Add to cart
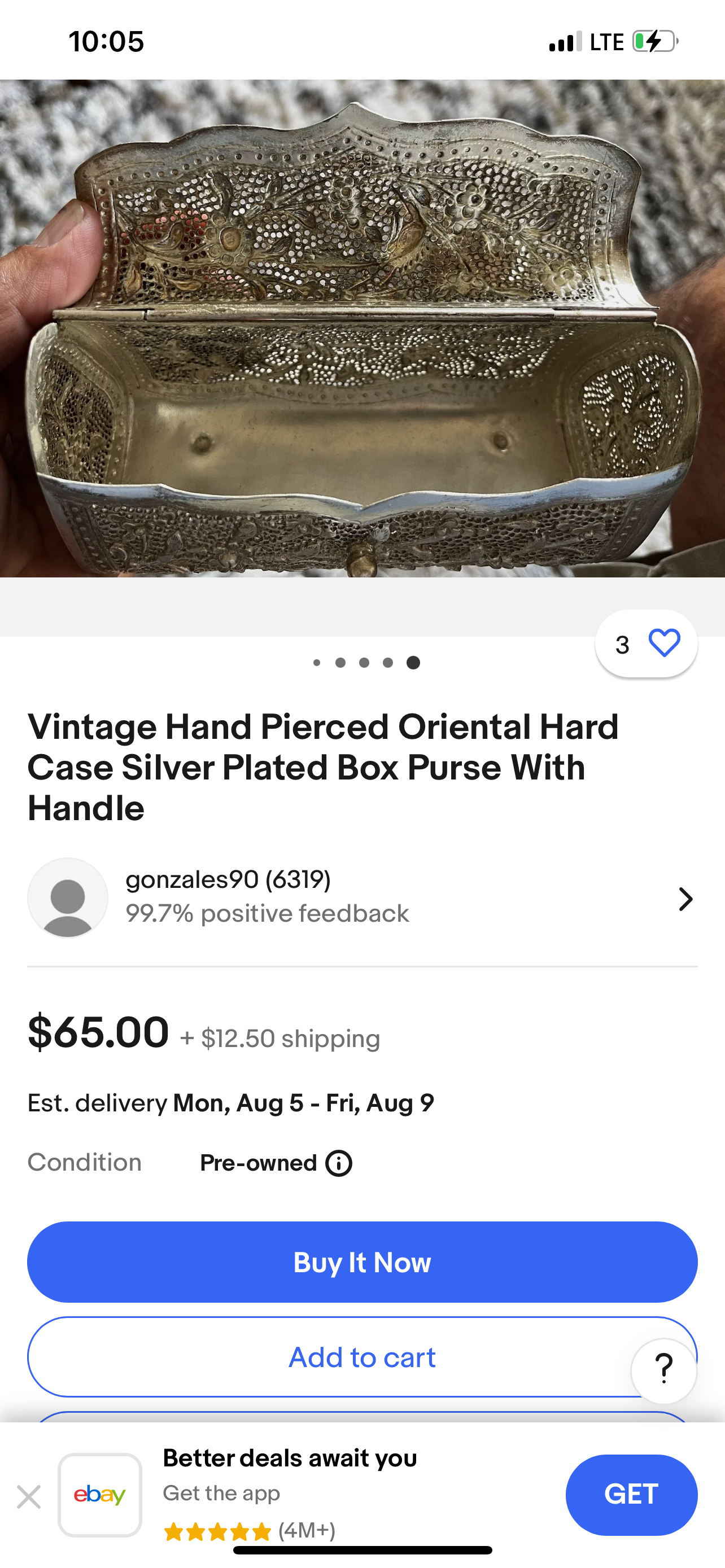Screen dimensions: 725x1568 [x=362, y=1357]
